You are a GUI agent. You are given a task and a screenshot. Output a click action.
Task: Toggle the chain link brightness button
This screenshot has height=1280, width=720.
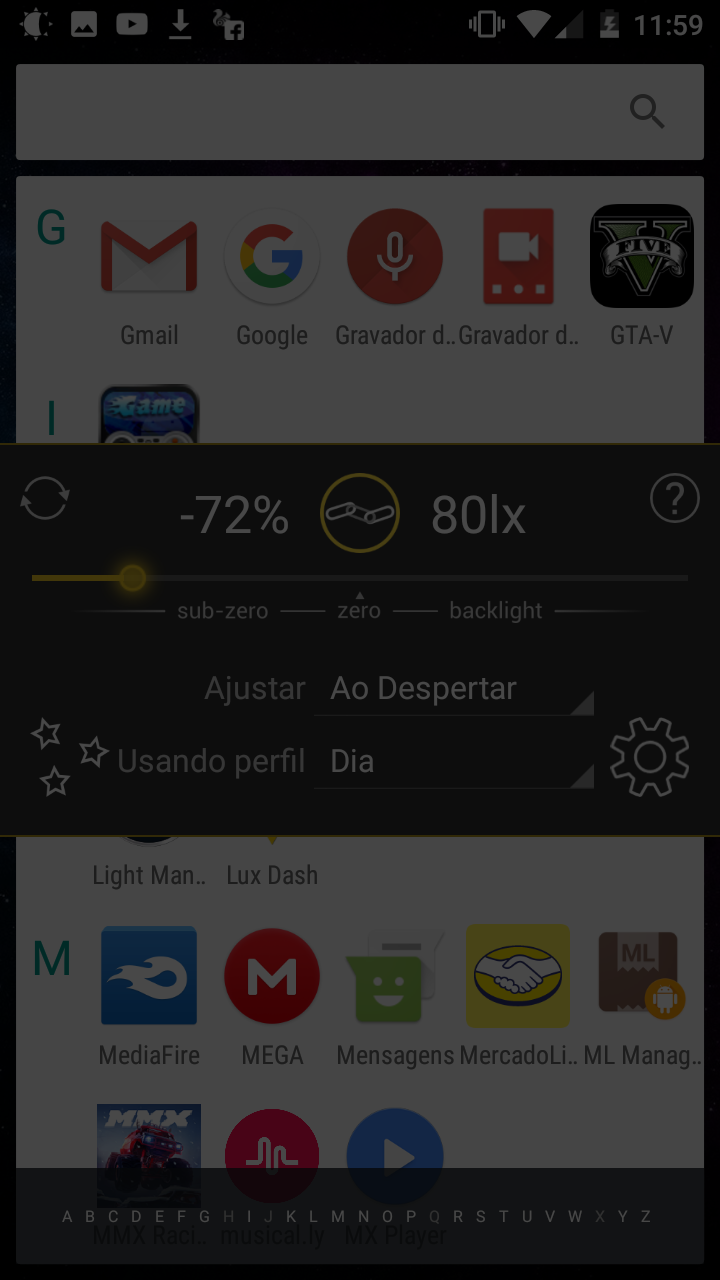[360, 513]
